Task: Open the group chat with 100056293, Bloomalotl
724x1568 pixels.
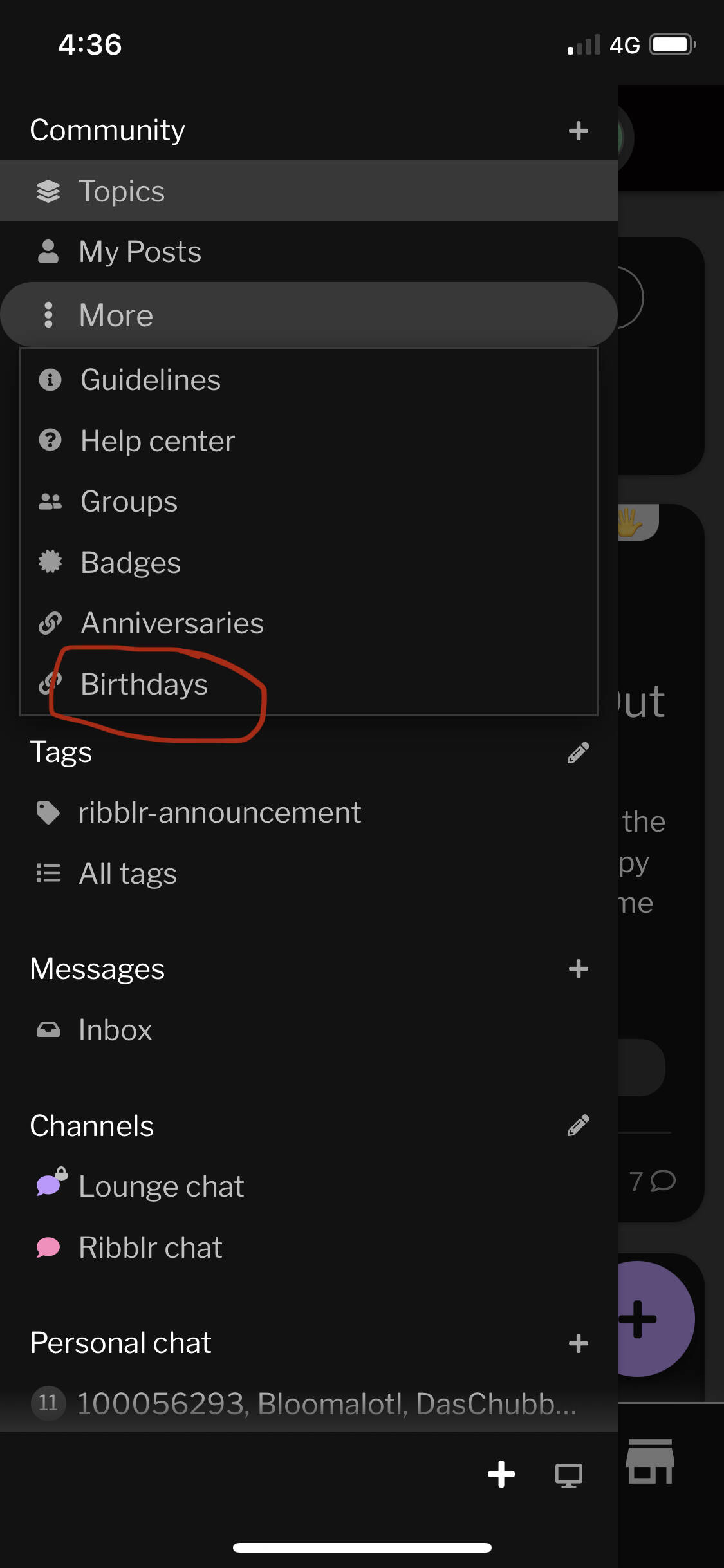Action: point(309,1403)
